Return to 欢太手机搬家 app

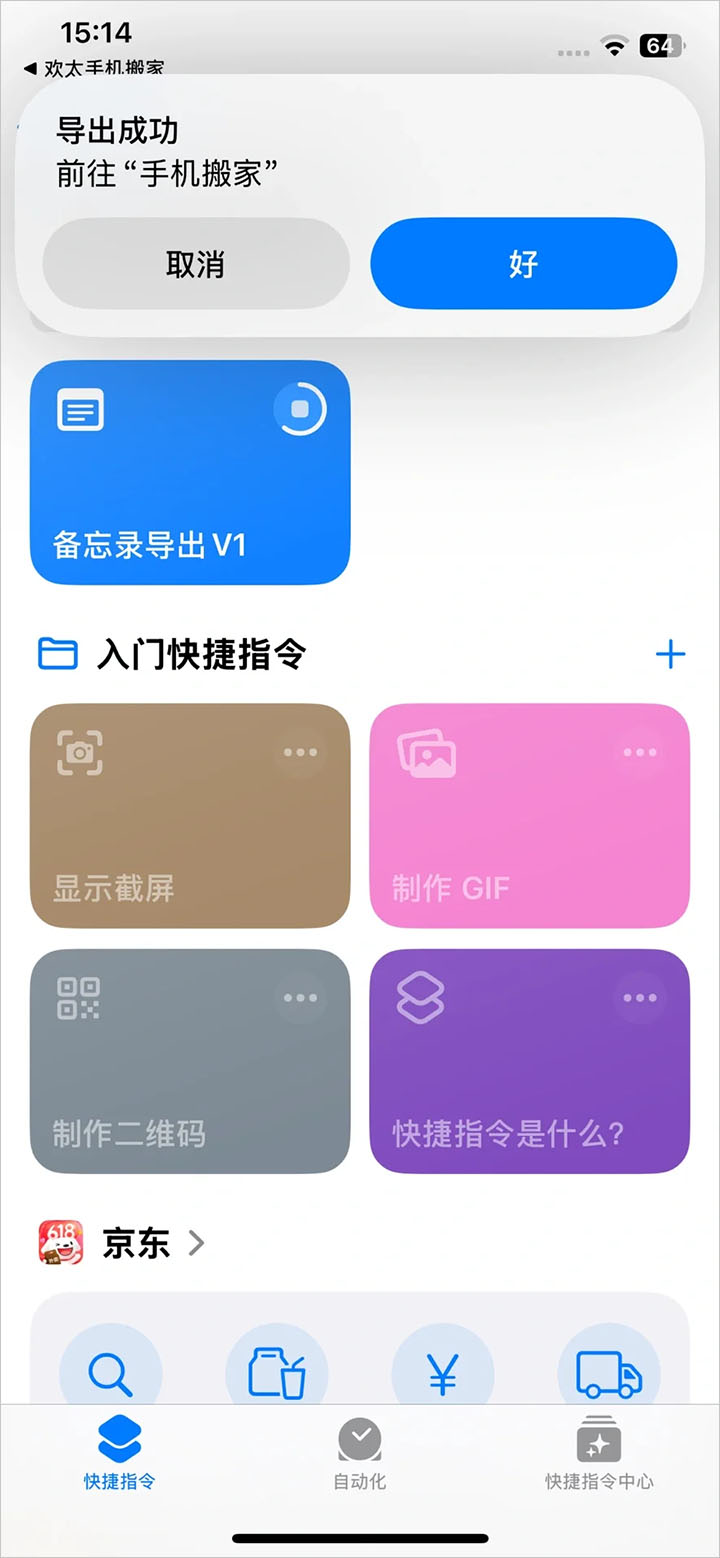click(94, 68)
